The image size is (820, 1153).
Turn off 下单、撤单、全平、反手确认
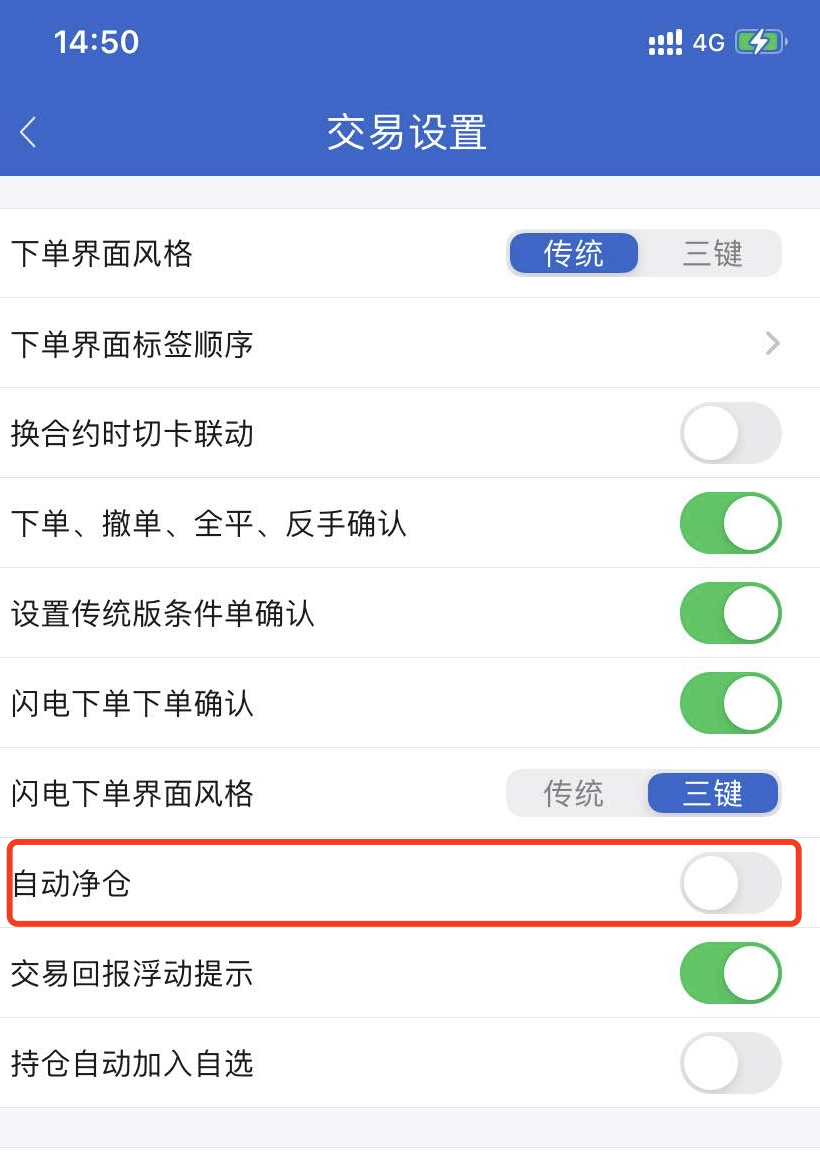[x=730, y=523]
